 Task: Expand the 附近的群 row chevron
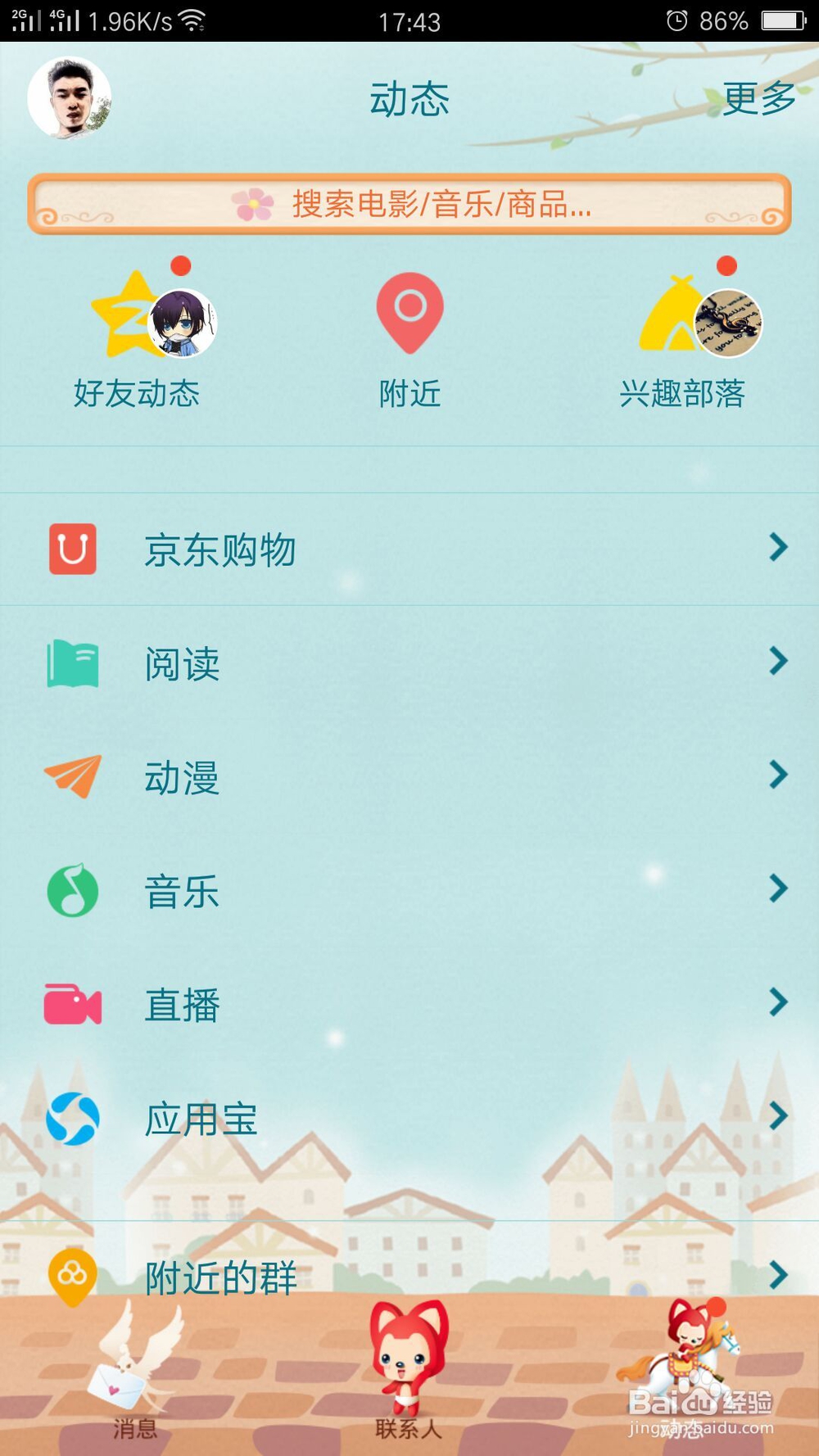click(x=776, y=1274)
